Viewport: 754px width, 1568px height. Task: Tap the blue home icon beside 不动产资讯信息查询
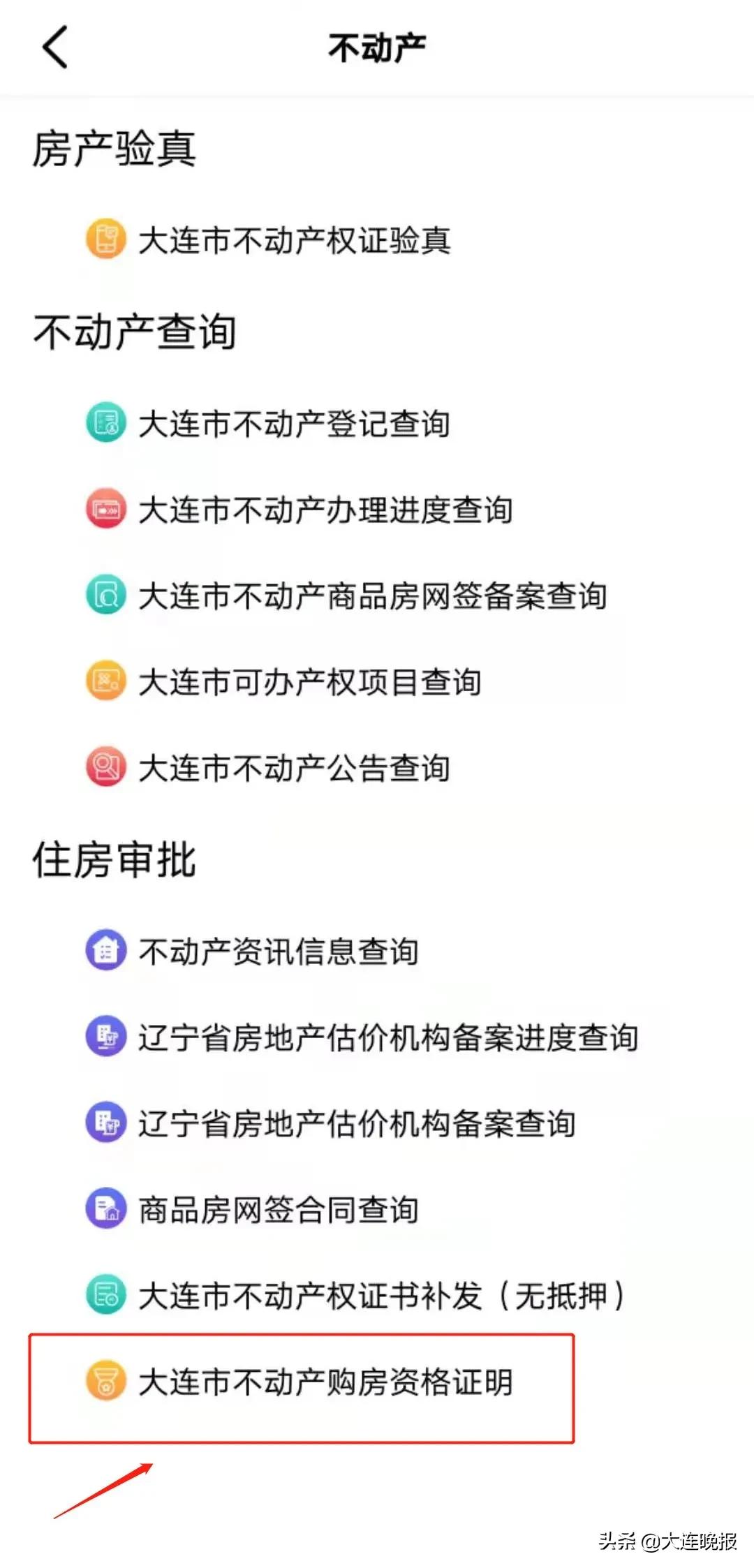pyautogui.click(x=105, y=949)
